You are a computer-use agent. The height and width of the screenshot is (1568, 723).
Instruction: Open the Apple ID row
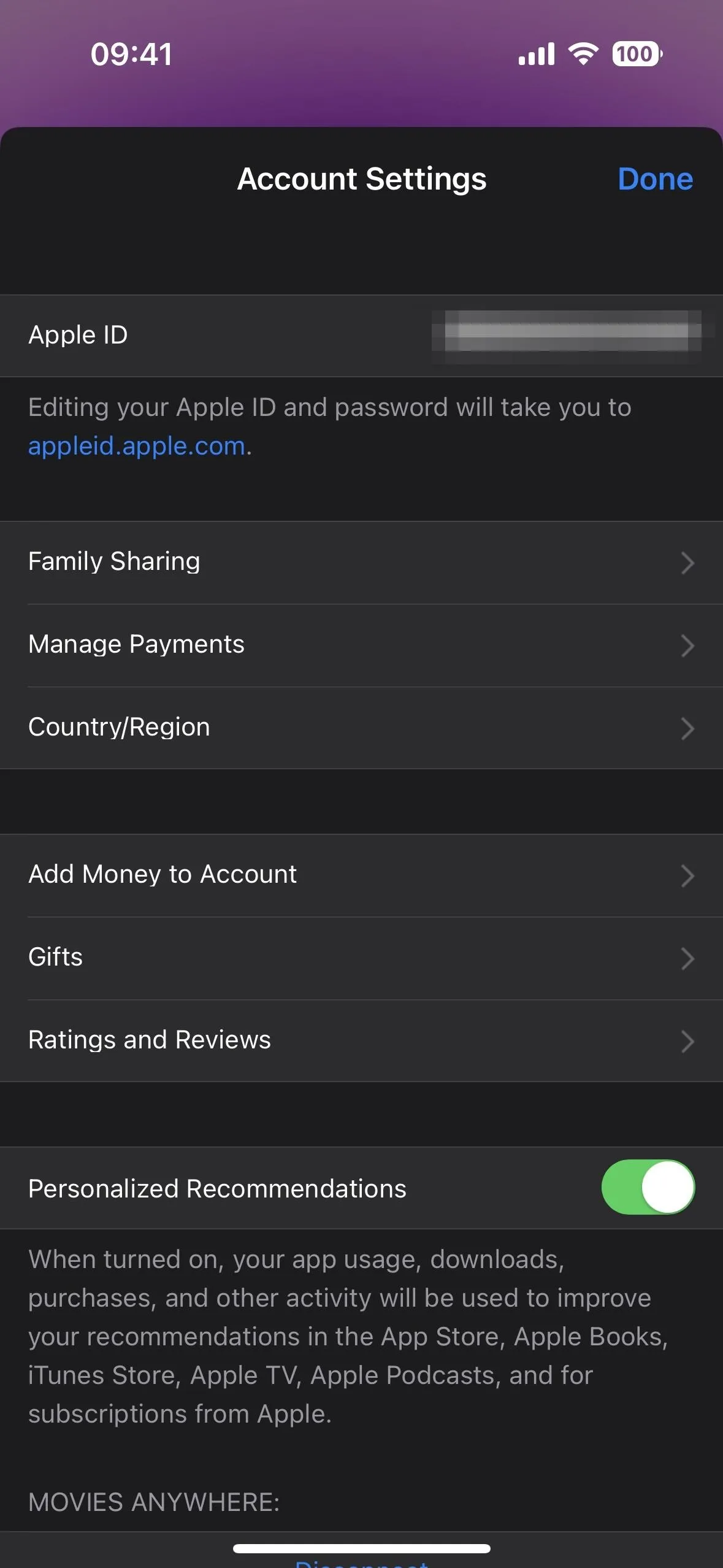361,336
